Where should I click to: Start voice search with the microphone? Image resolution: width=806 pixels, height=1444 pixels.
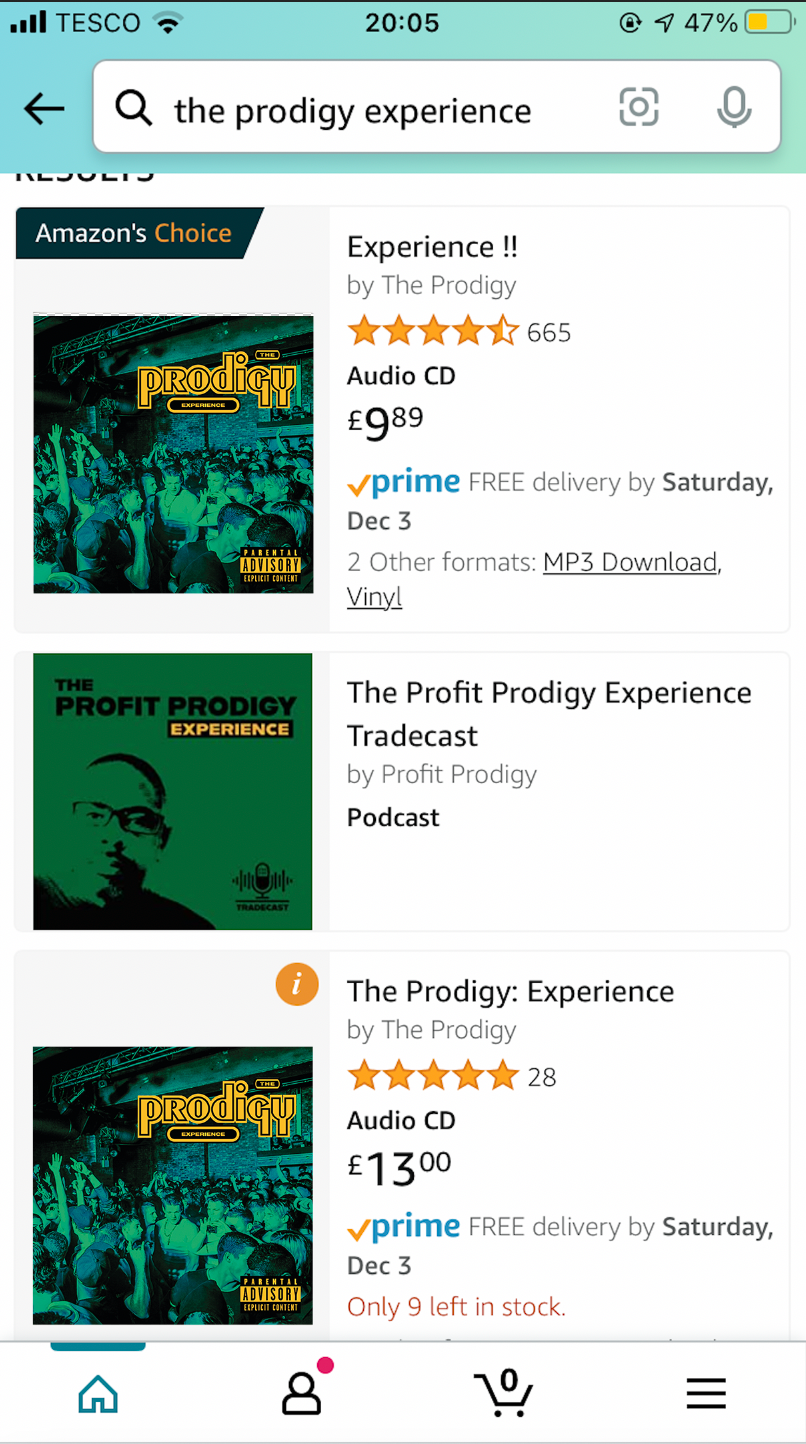734,107
